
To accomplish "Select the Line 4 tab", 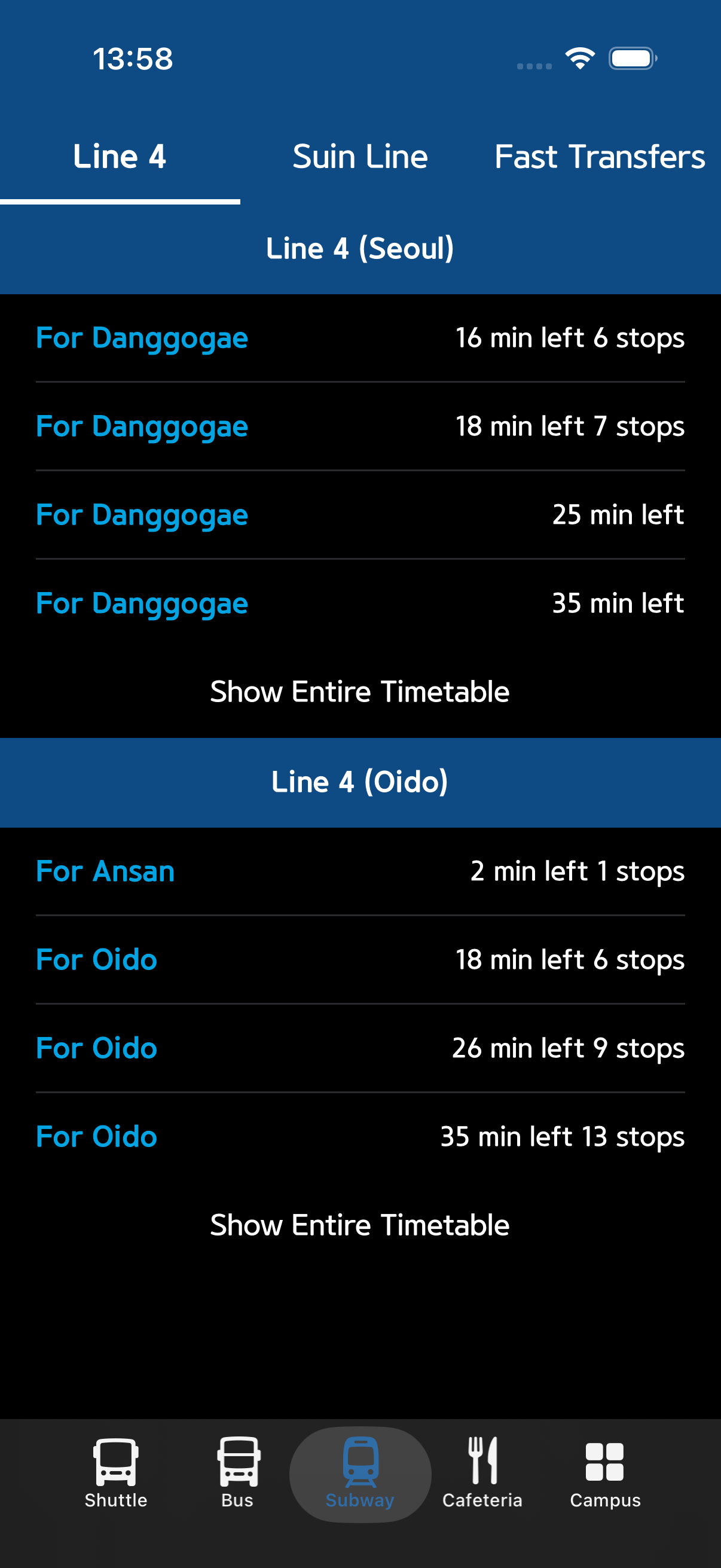I will tap(120, 157).
